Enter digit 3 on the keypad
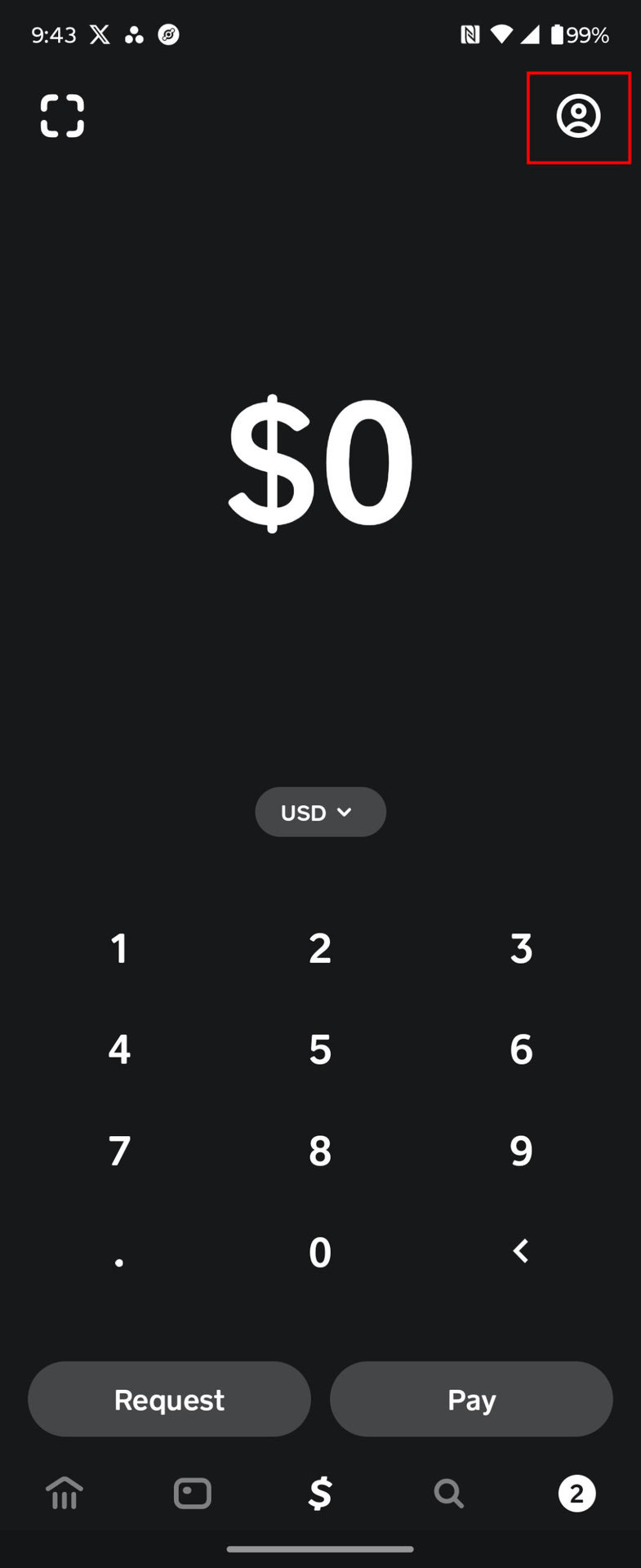 pos(521,948)
